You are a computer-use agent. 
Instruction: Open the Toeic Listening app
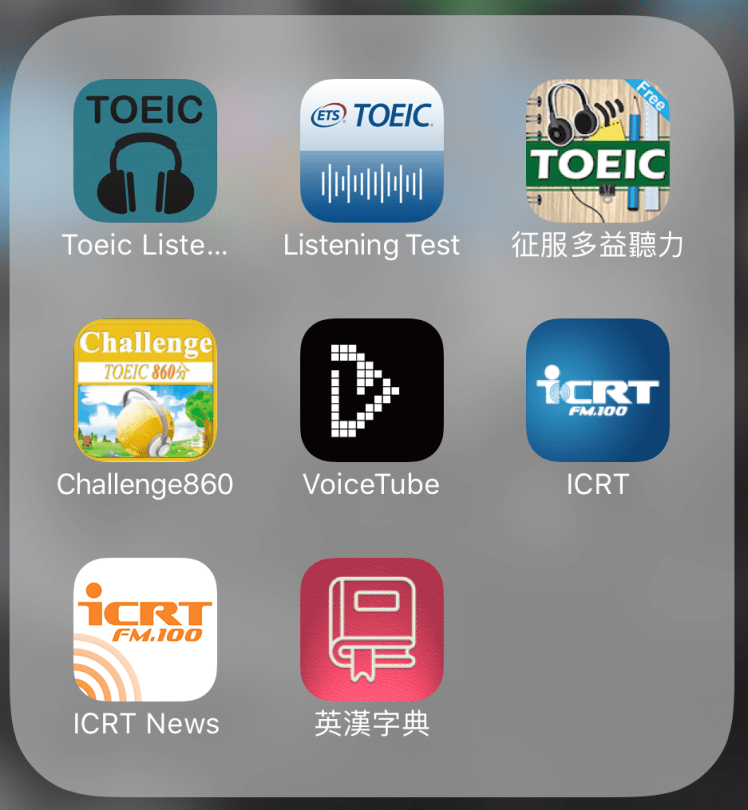pyautogui.click(x=145, y=148)
